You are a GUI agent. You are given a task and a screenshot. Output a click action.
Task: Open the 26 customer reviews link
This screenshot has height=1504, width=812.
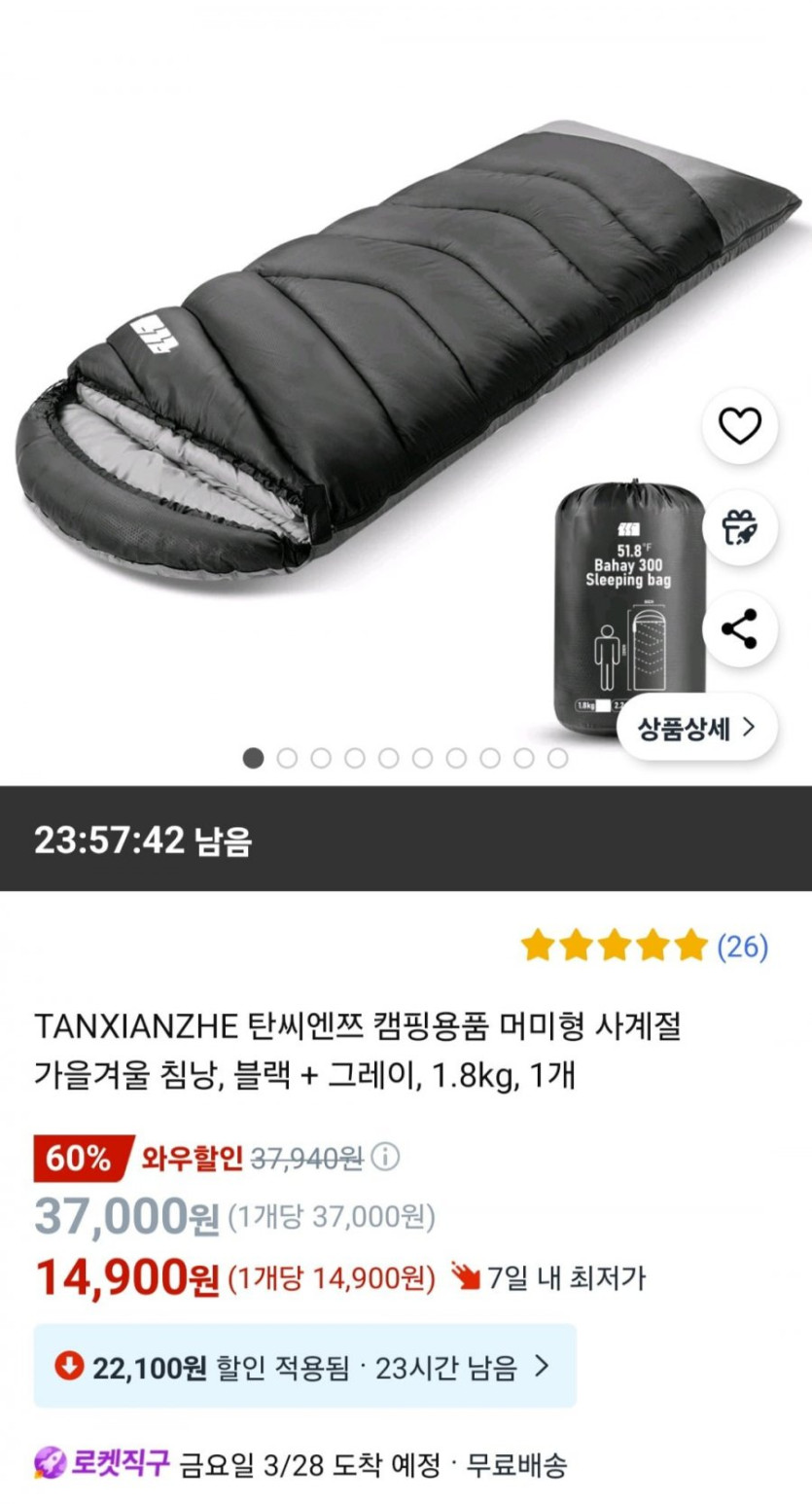742,946
